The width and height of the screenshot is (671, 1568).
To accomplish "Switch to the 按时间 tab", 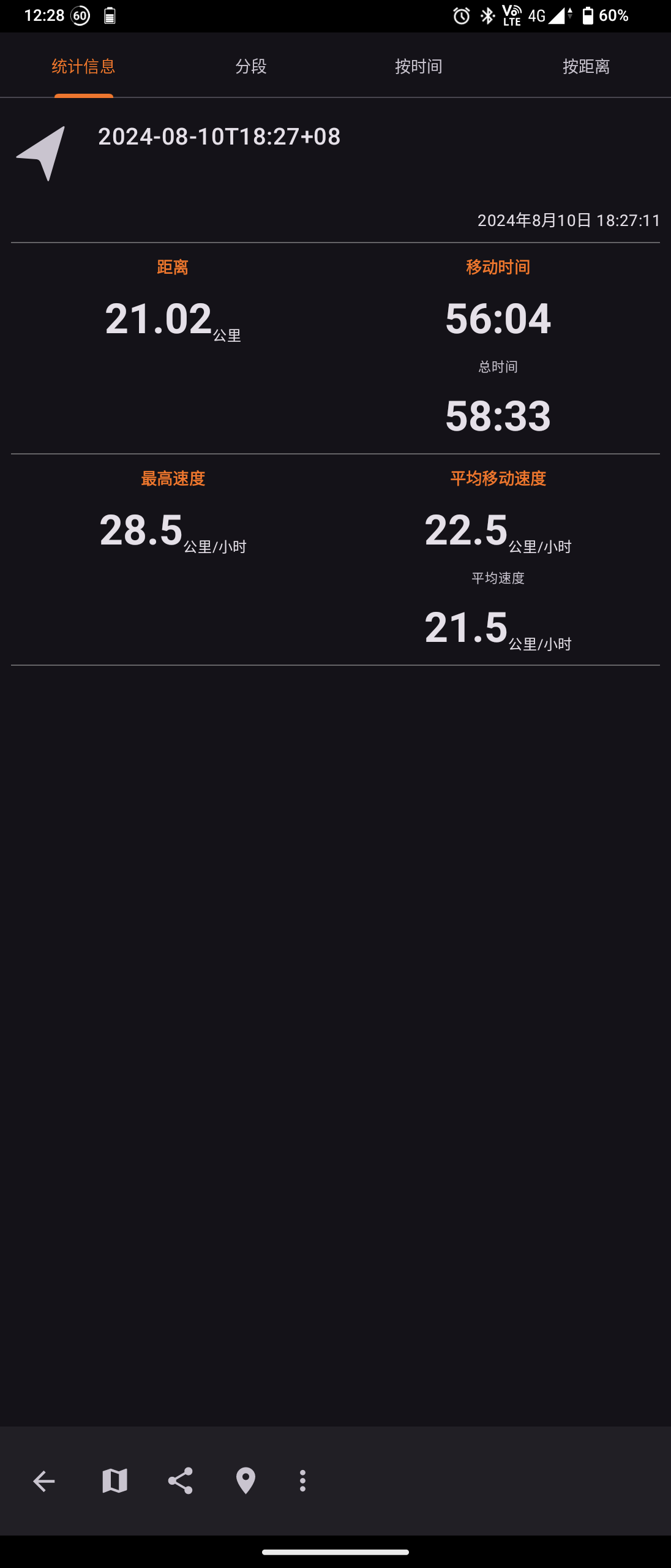I will 419,66.
